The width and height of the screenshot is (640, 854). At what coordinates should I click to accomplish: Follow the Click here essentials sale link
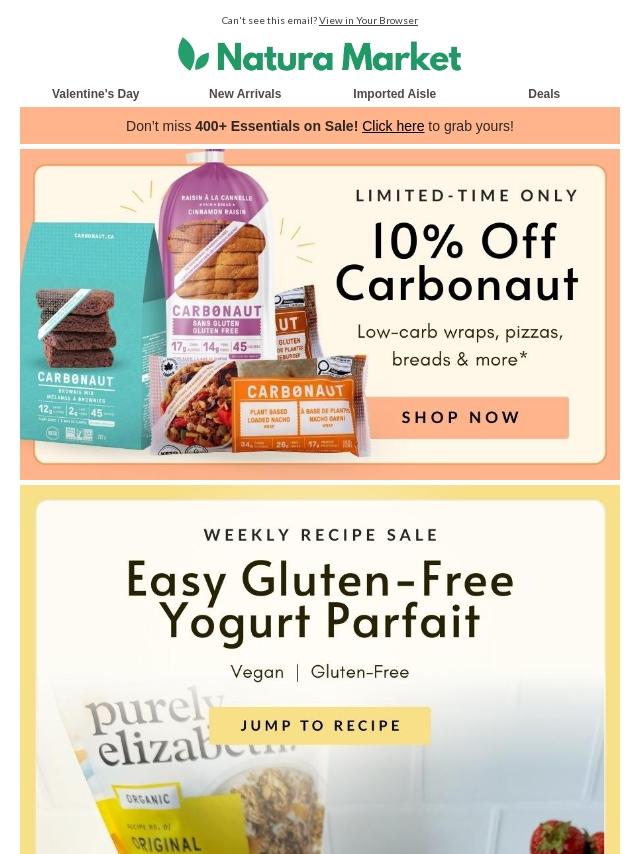(x=393, y=126)
